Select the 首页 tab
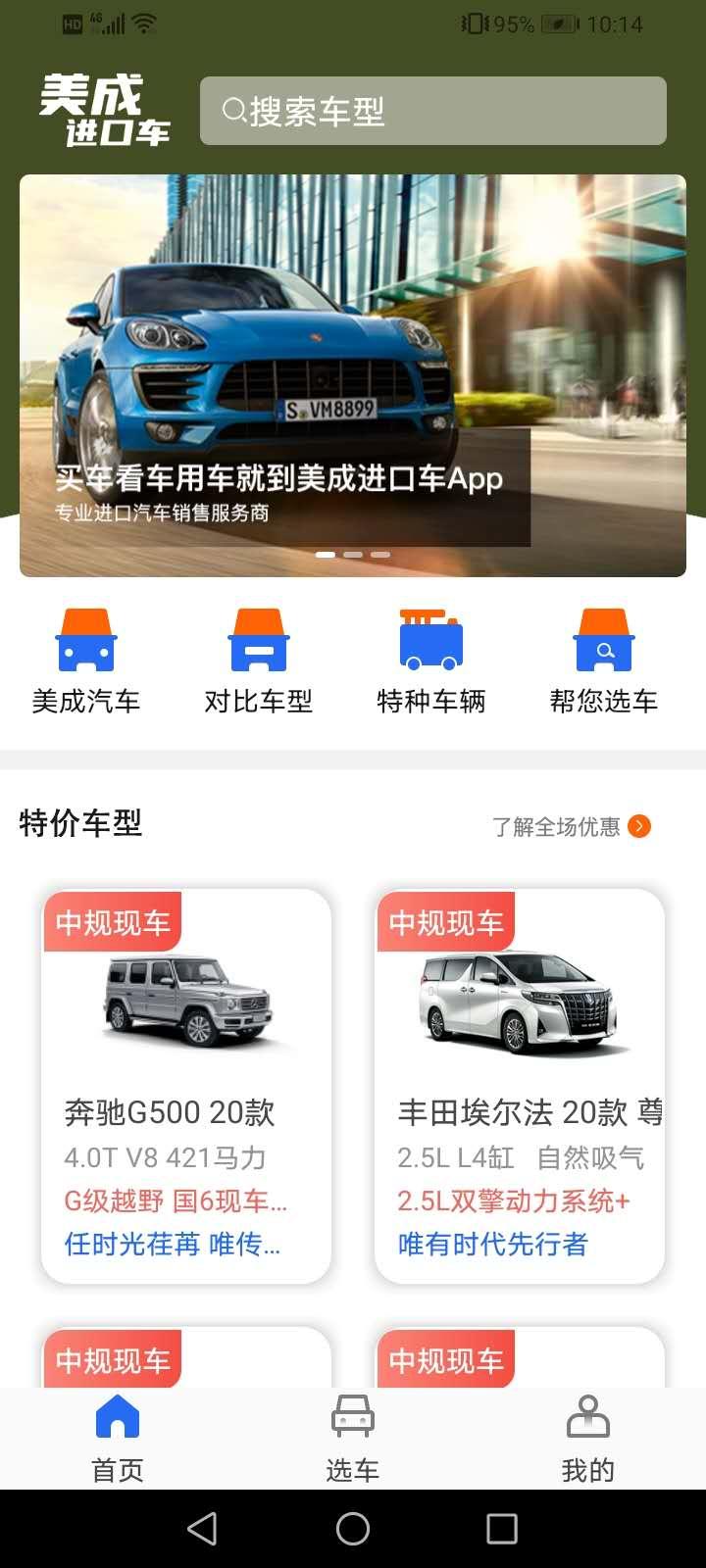This screenshot has width=706, height=1568. pyautogui.click(x=118, y=1438)
